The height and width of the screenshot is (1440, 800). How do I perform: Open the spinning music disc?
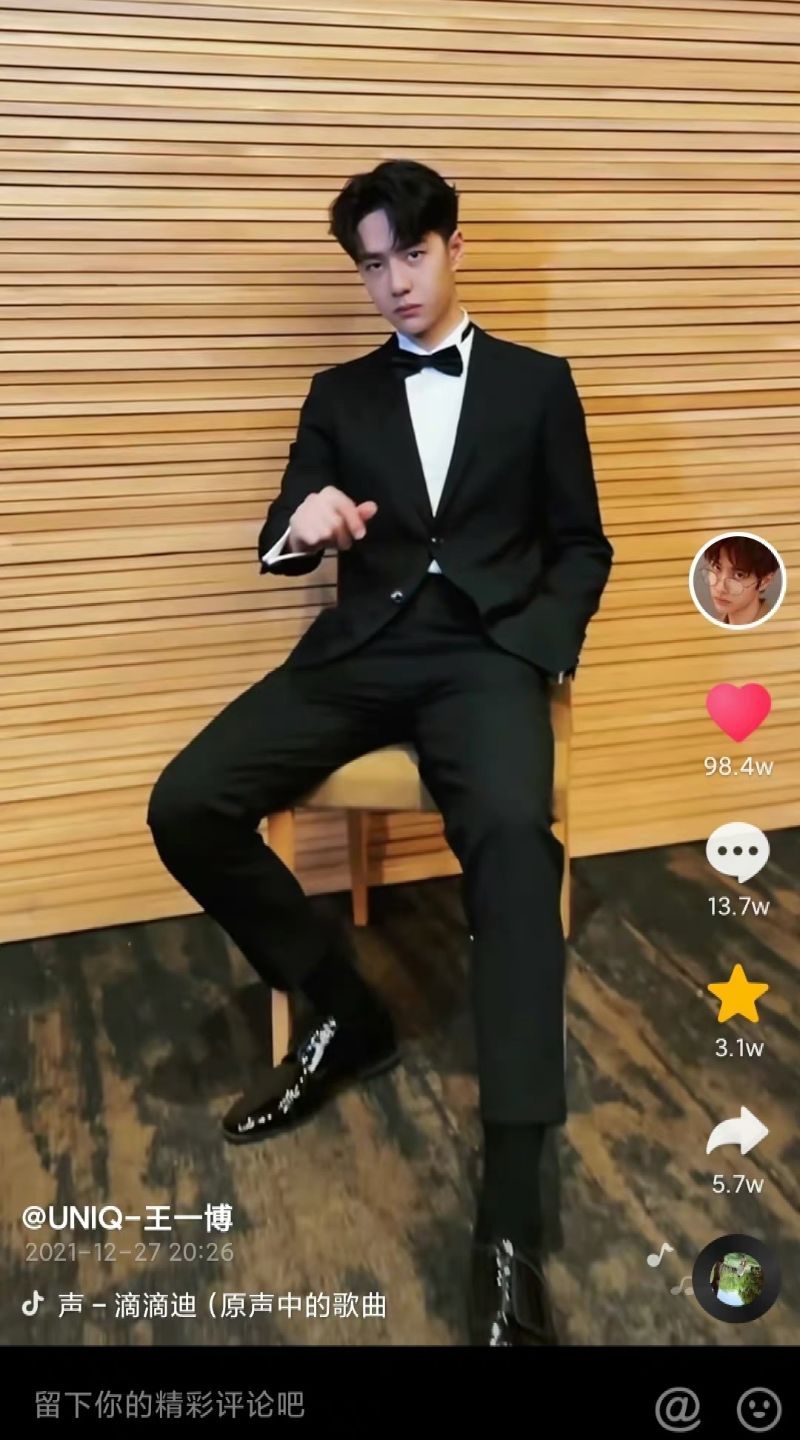pos(736,1279)
